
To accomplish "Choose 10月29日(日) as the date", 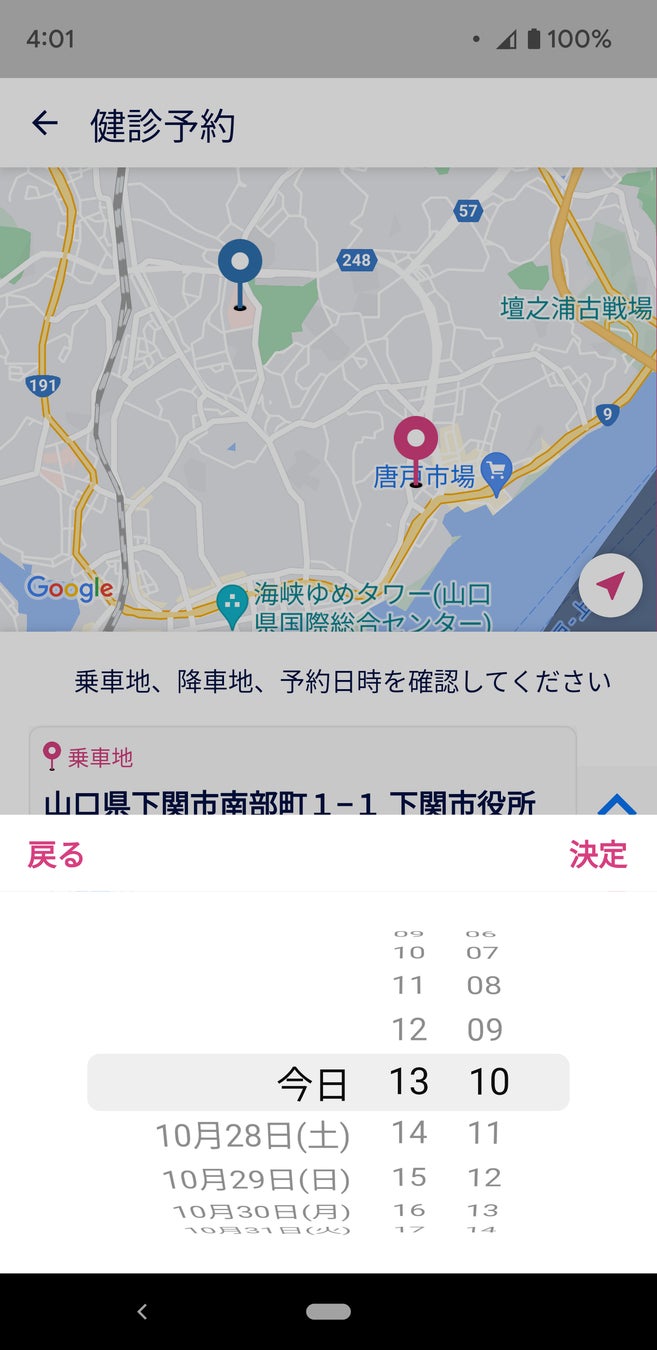I will 257,1179.
